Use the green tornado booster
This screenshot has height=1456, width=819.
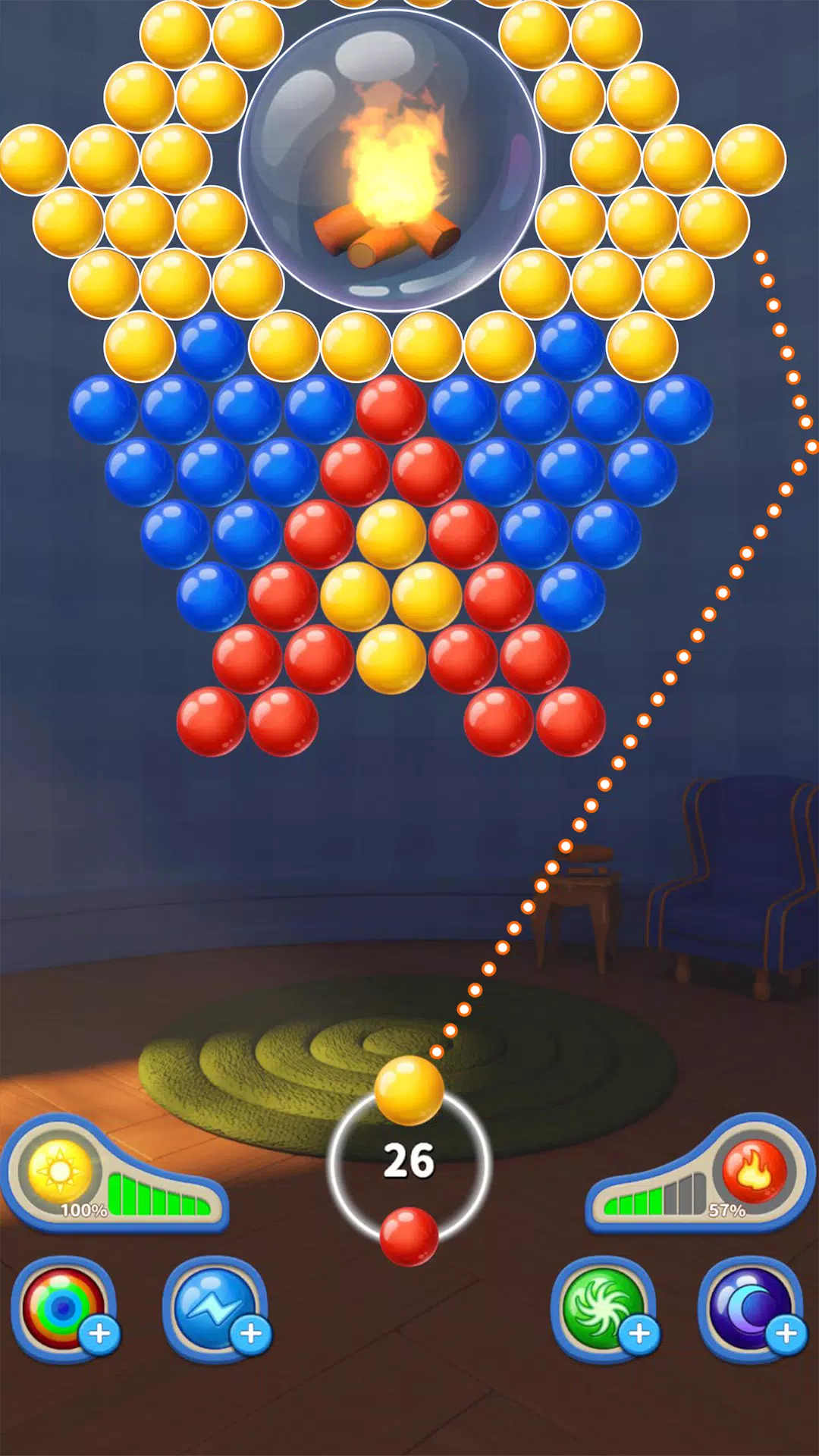point(603,1308)
